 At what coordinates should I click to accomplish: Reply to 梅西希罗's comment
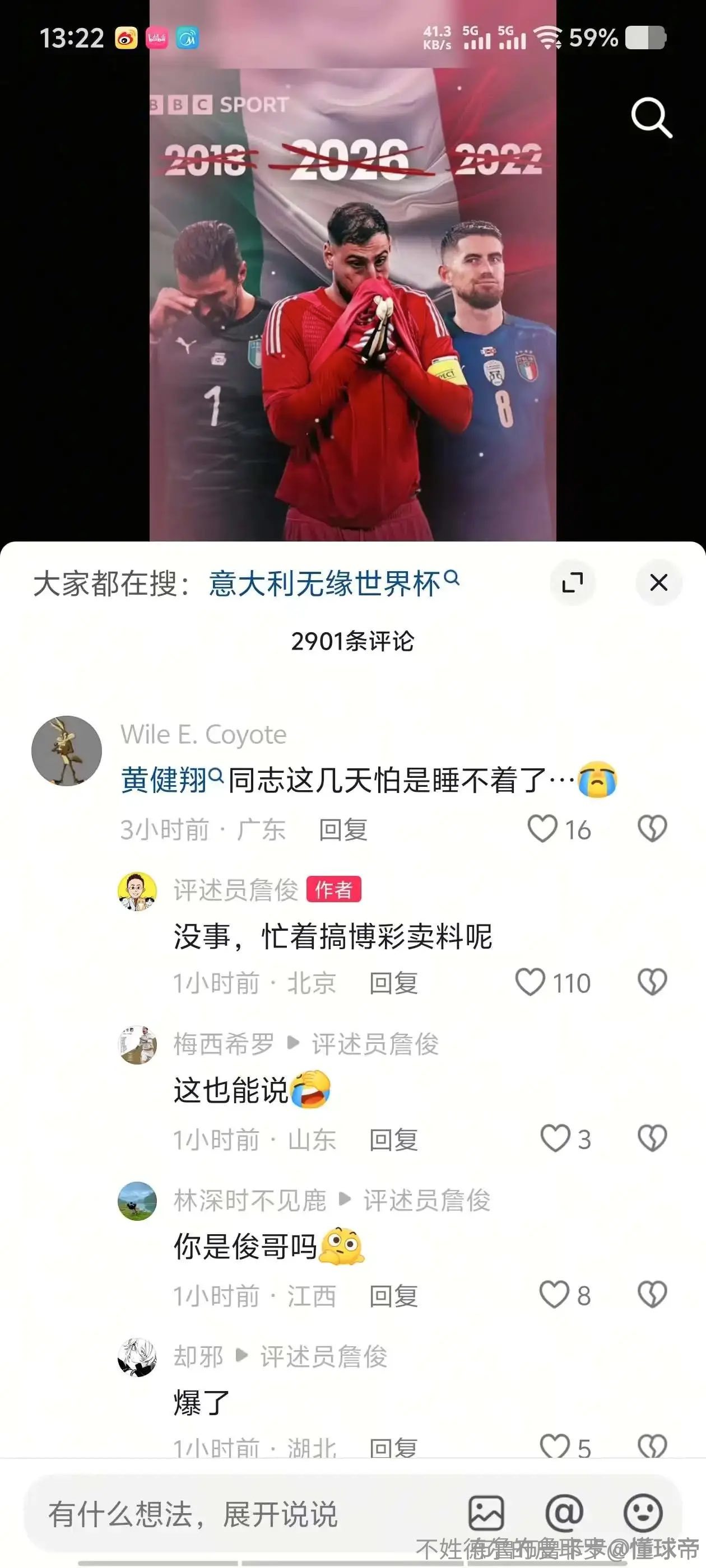[x=393, y=1140]
